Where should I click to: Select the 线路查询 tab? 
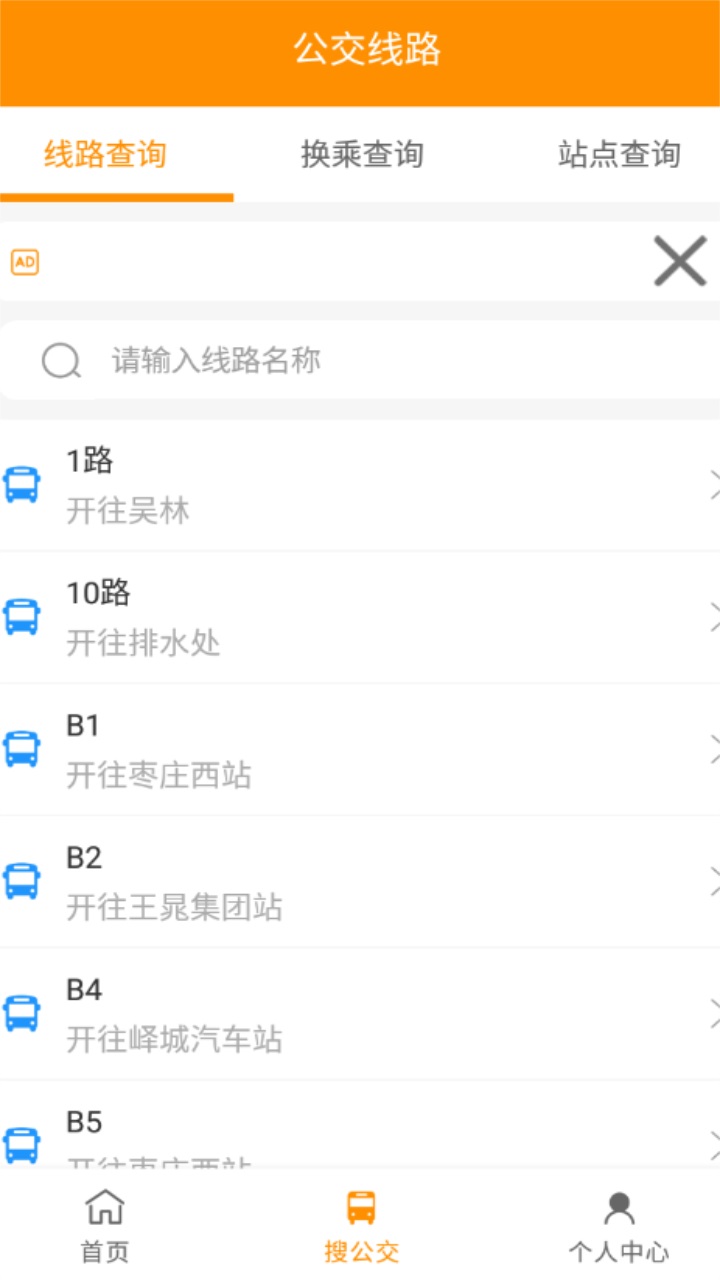[105, 155]
